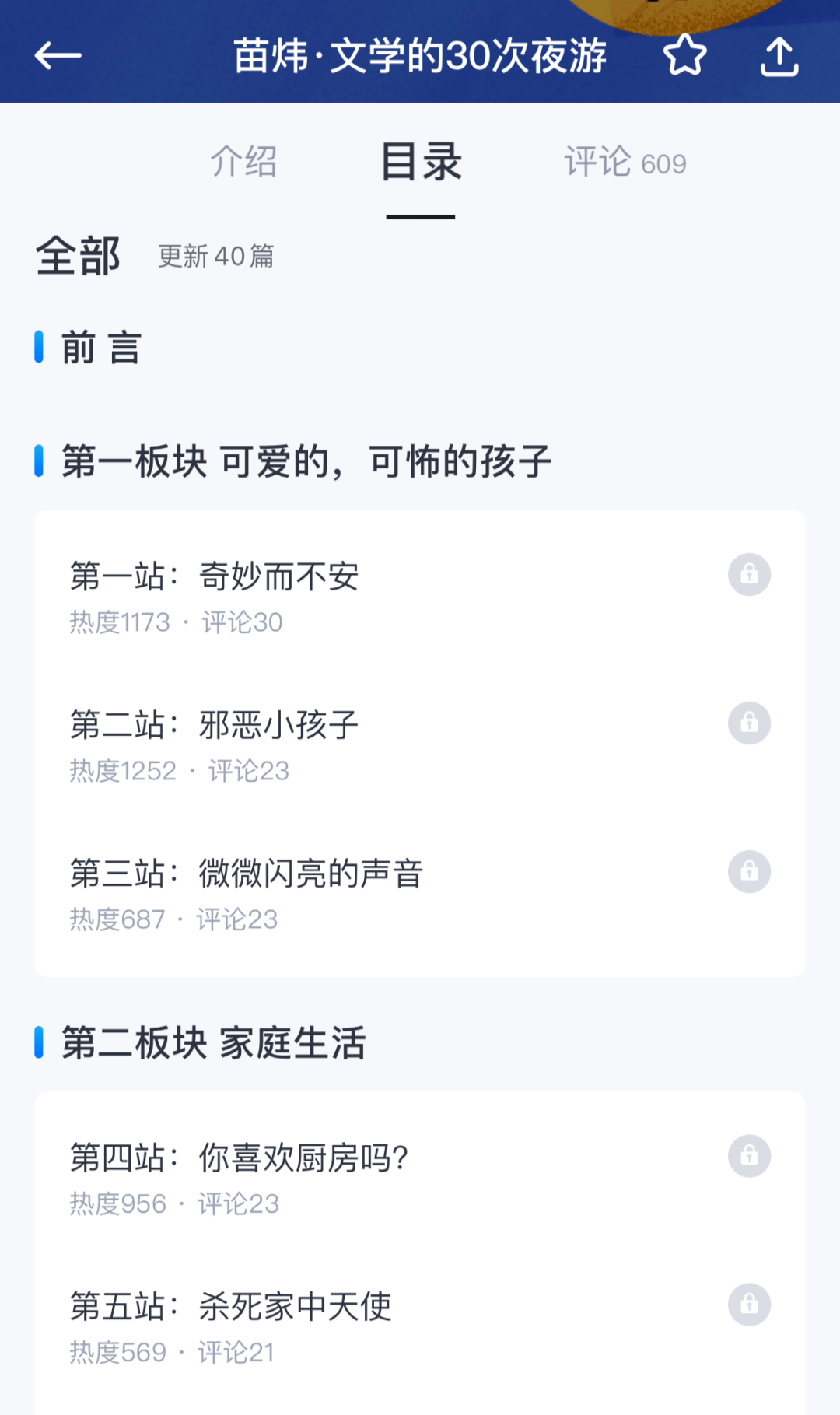The height and width of the screenshot is (1415, 840).
Task: Switch to the 介绍 tab
Action: [245, 162]
